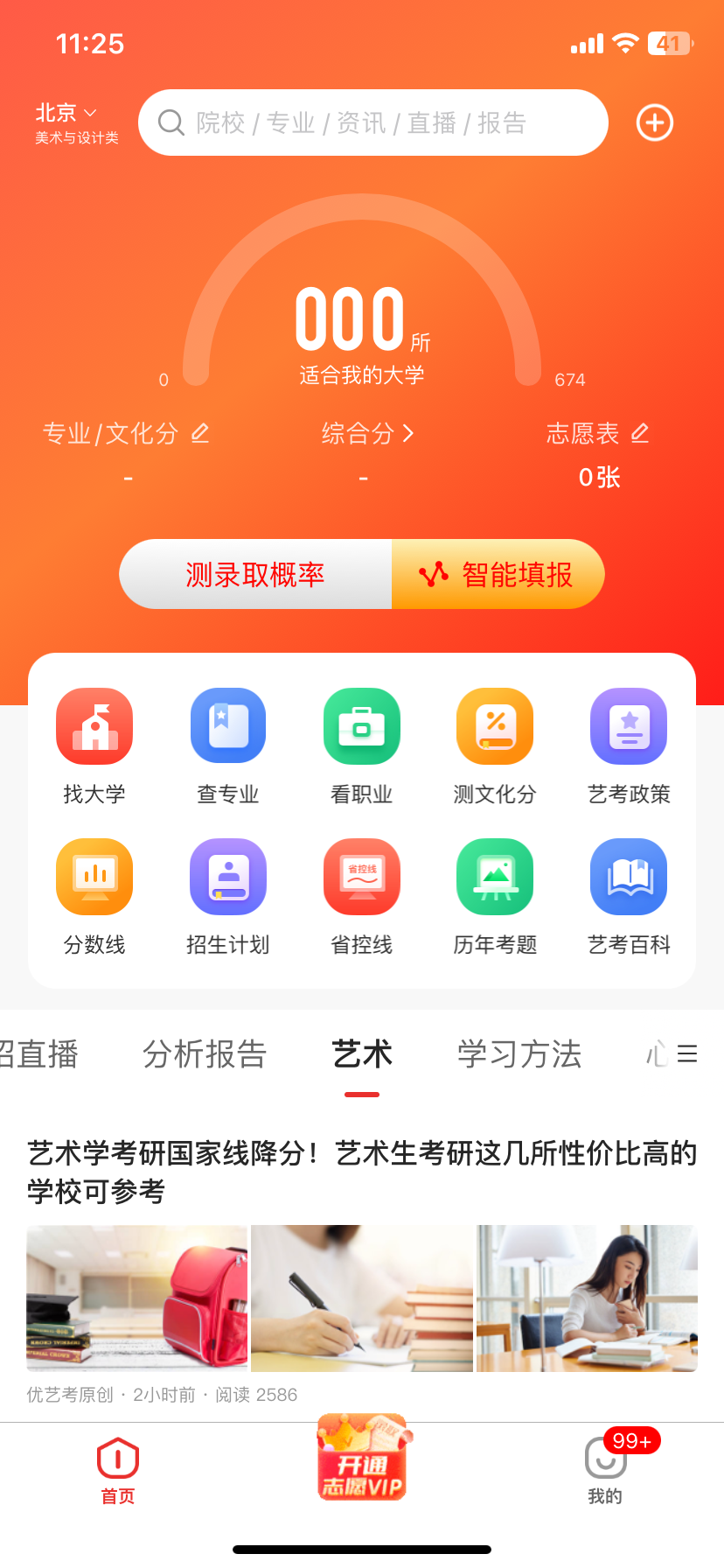
Task: View 艺考政策
Action: [x=629, y=745]
